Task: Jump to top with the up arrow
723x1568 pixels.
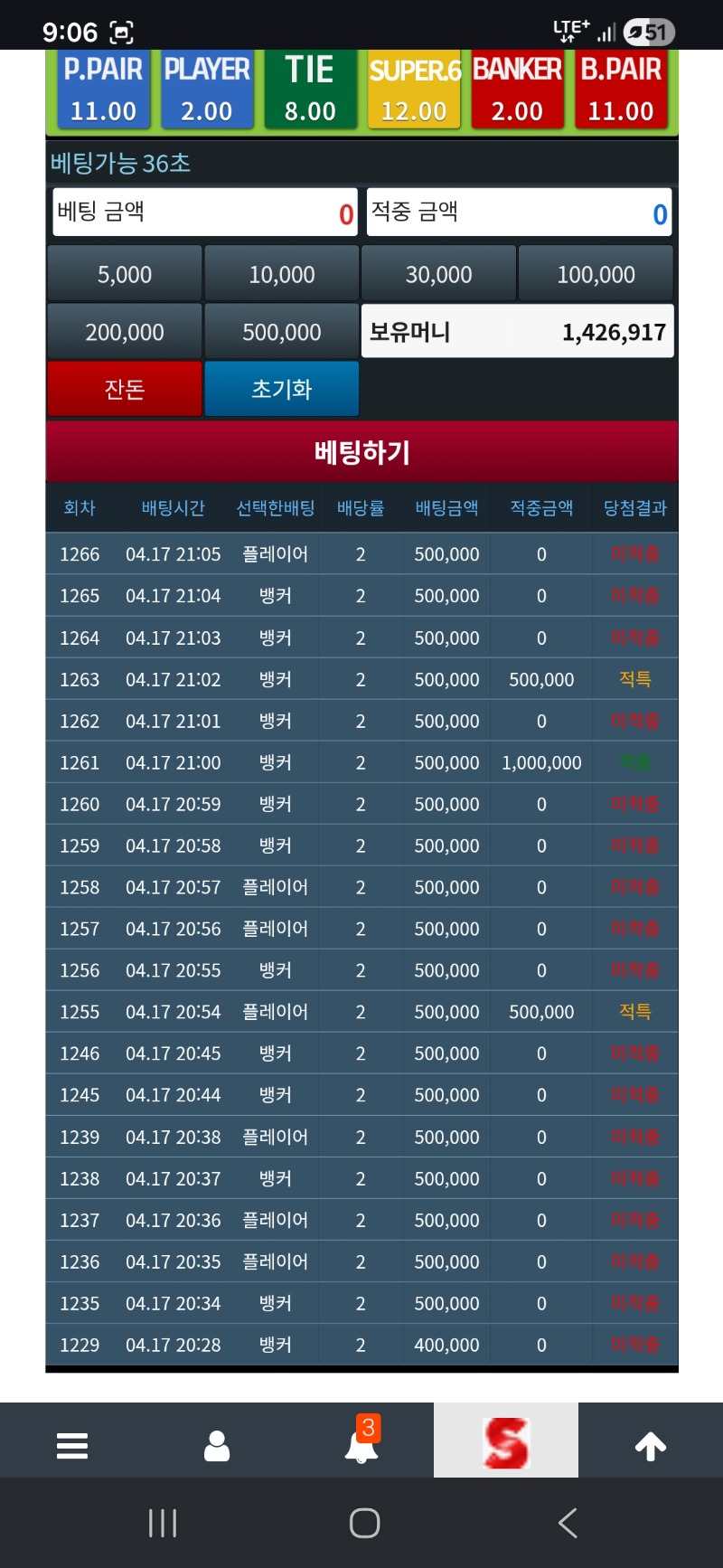Action: tap(651, 1445)
